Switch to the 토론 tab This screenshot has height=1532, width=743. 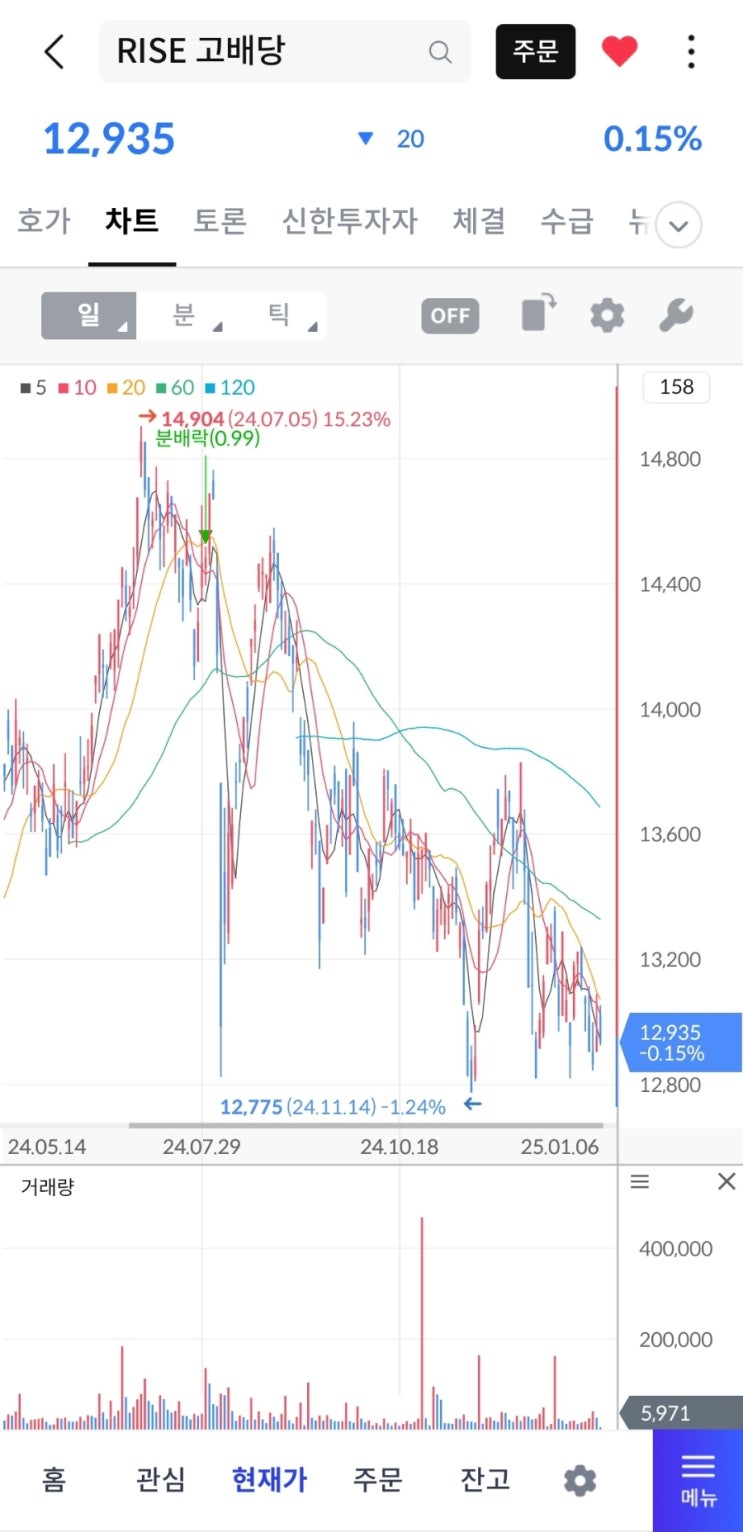(x=220, y=221)
